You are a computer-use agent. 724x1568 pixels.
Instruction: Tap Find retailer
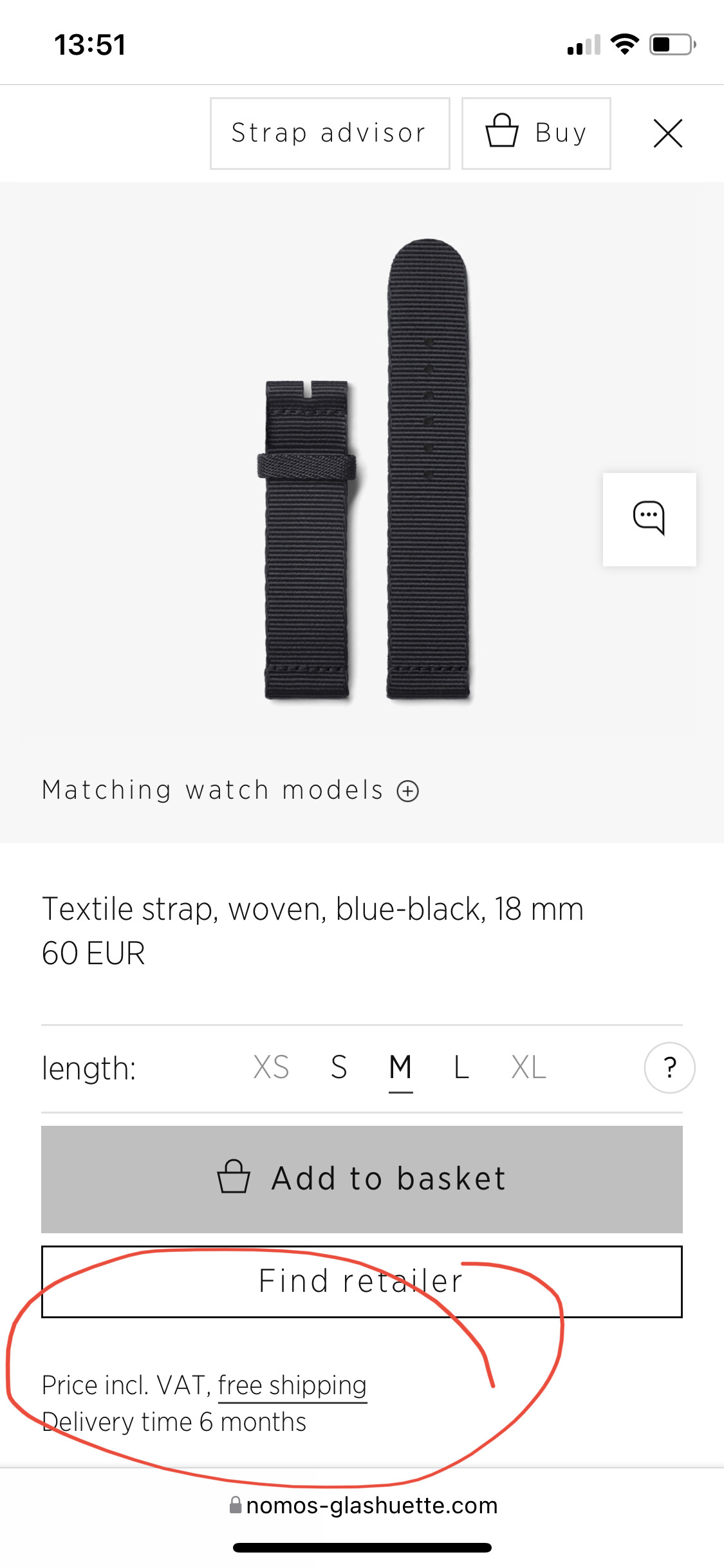click(x=362, y=1282)
